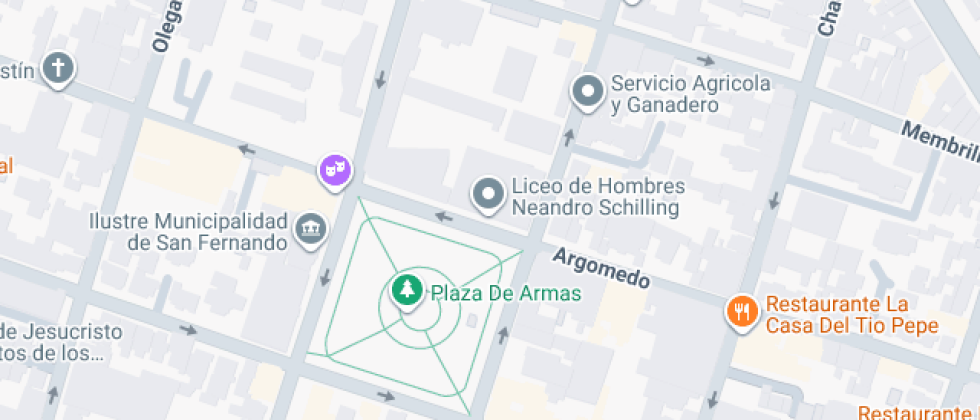Tap the purple pet marker
Screen dimensions: 980x420
click(x=335, y=170)
